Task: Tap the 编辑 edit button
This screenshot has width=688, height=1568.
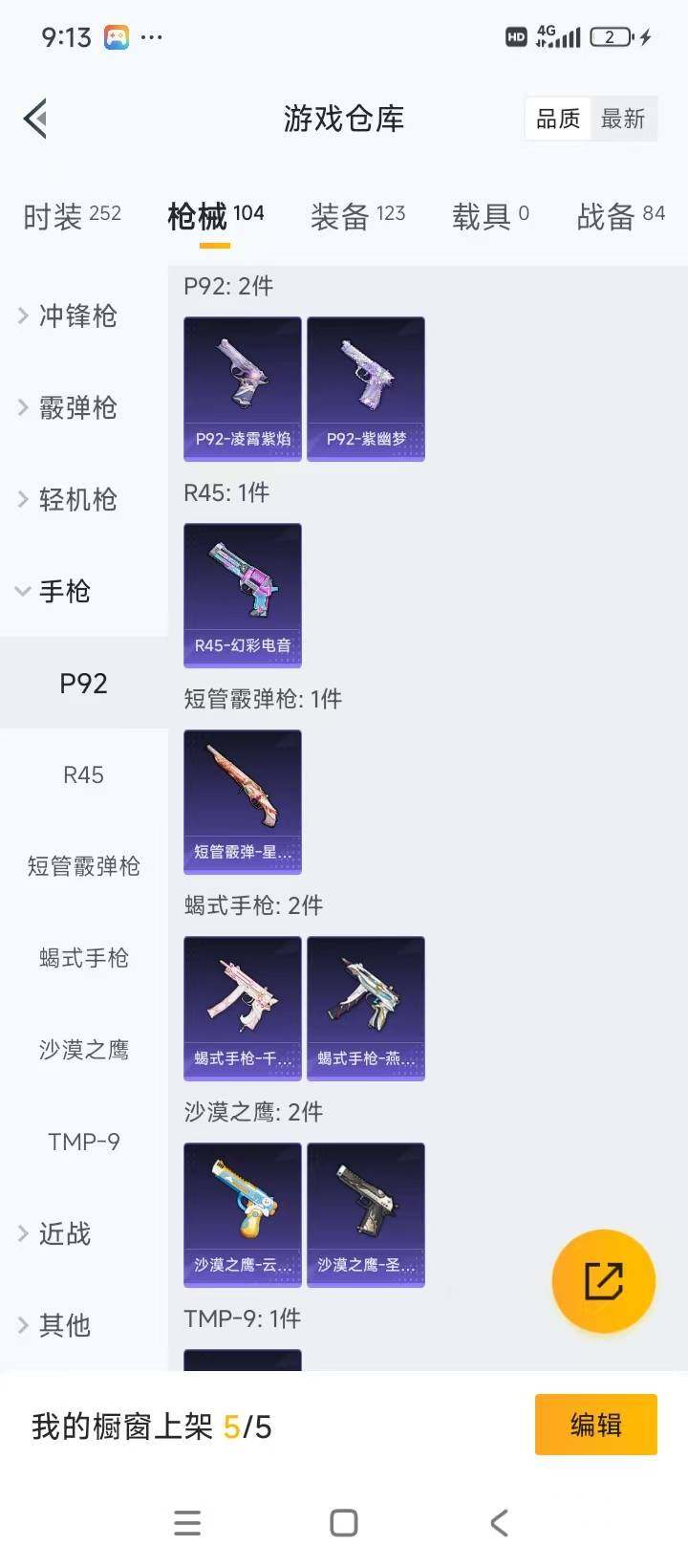Action: click(595, 1425)
